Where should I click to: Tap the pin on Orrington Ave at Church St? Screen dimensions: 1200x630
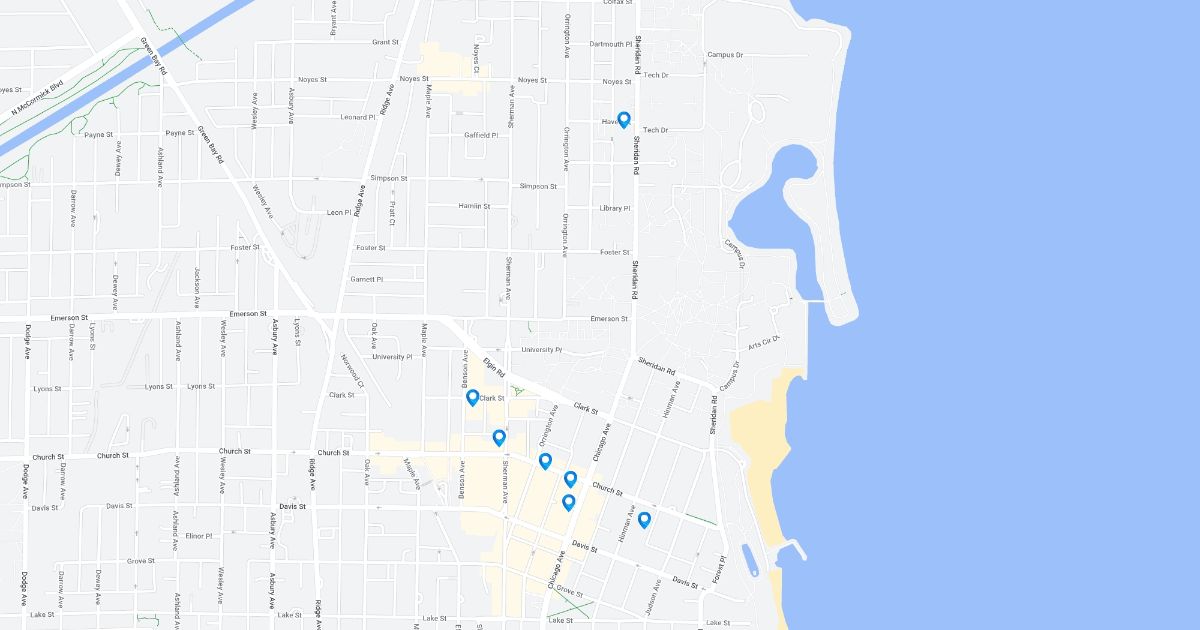[x=545, y=461]
